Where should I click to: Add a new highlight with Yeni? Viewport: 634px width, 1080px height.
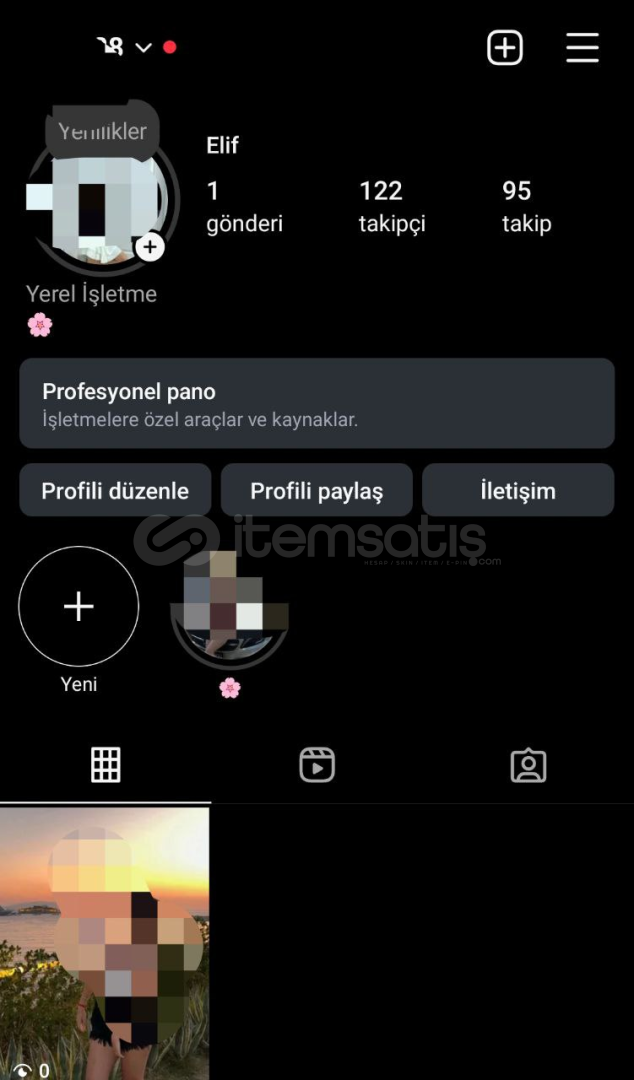tap(78, 607)
